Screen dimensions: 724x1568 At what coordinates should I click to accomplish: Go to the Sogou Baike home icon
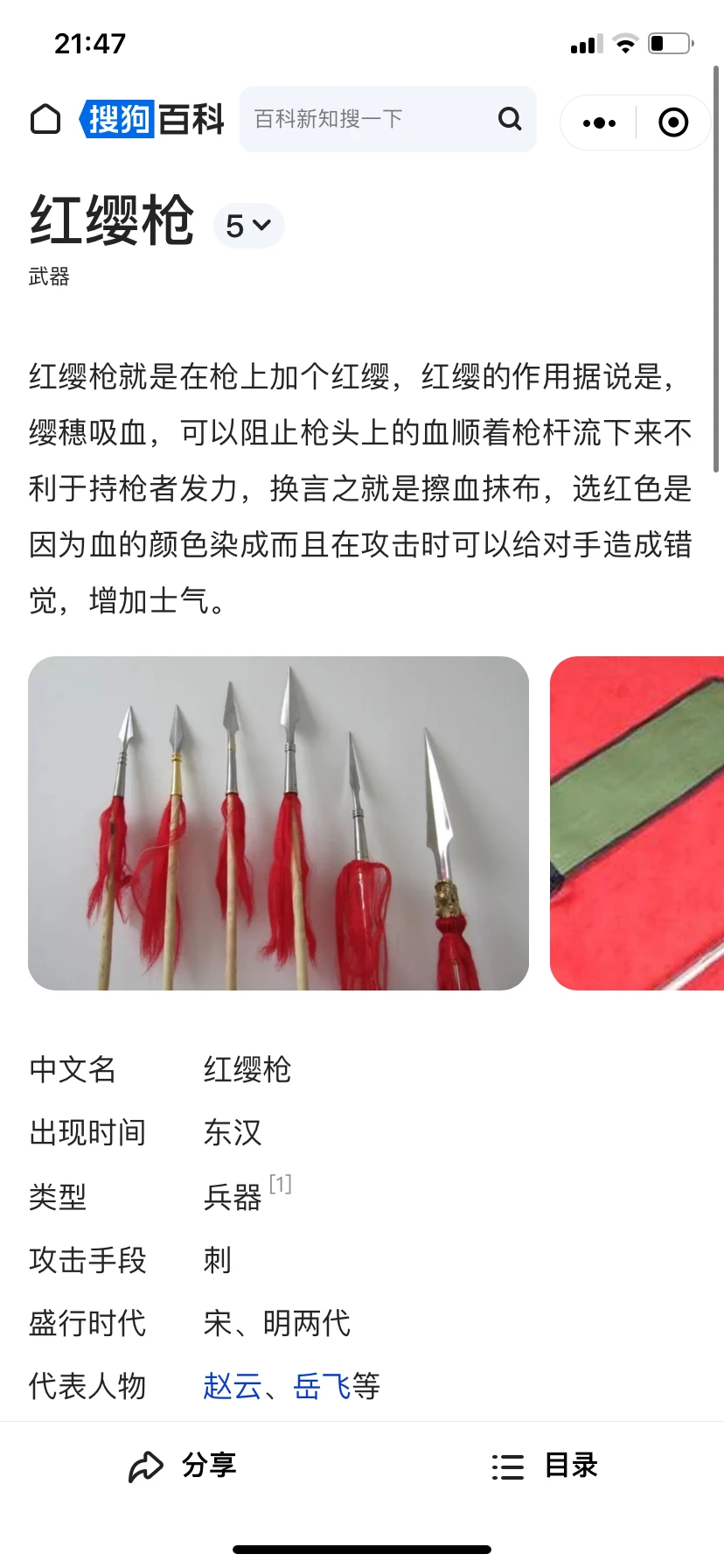click(45, 120)
